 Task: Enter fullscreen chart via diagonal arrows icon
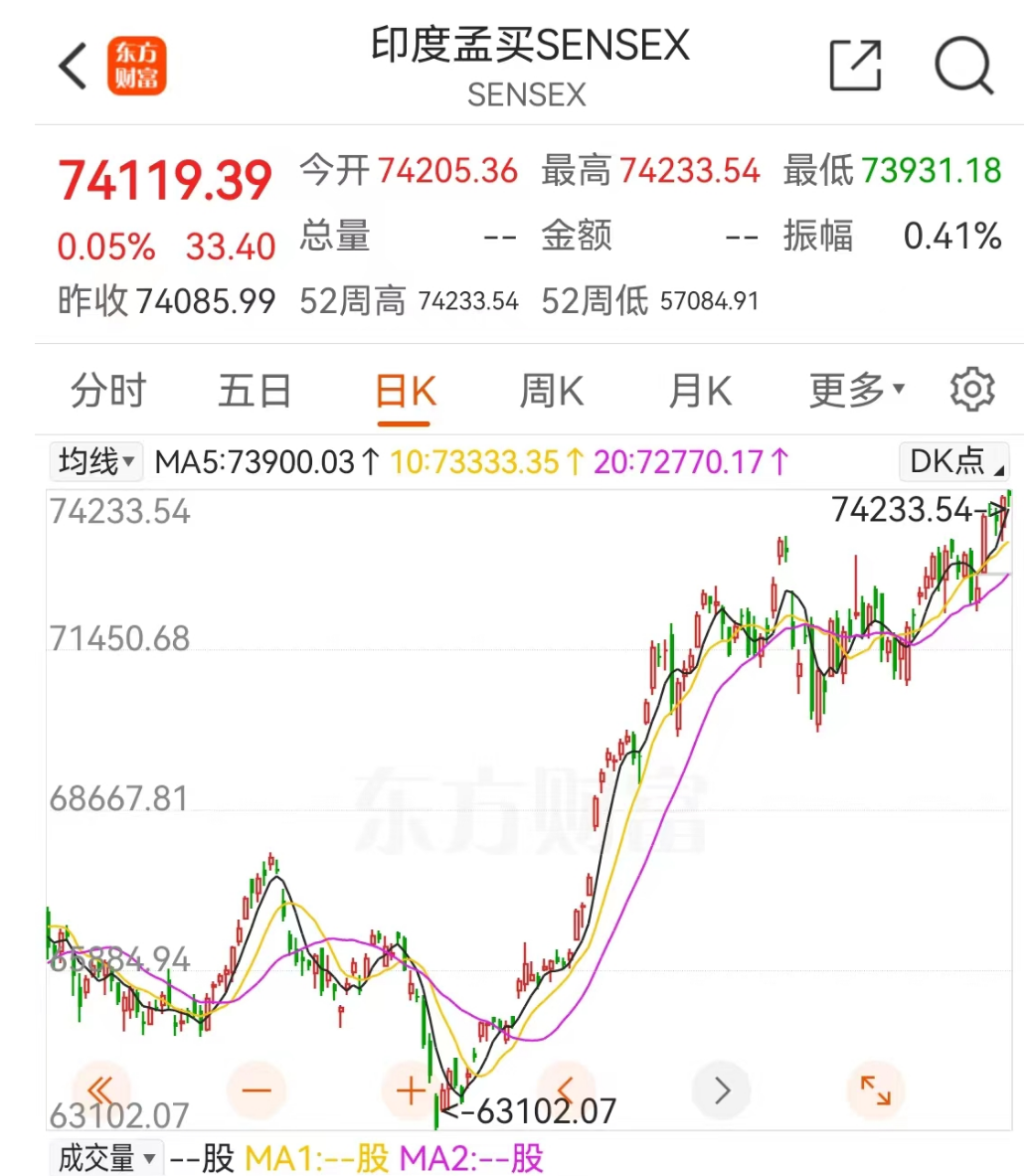pos(876,1090)
